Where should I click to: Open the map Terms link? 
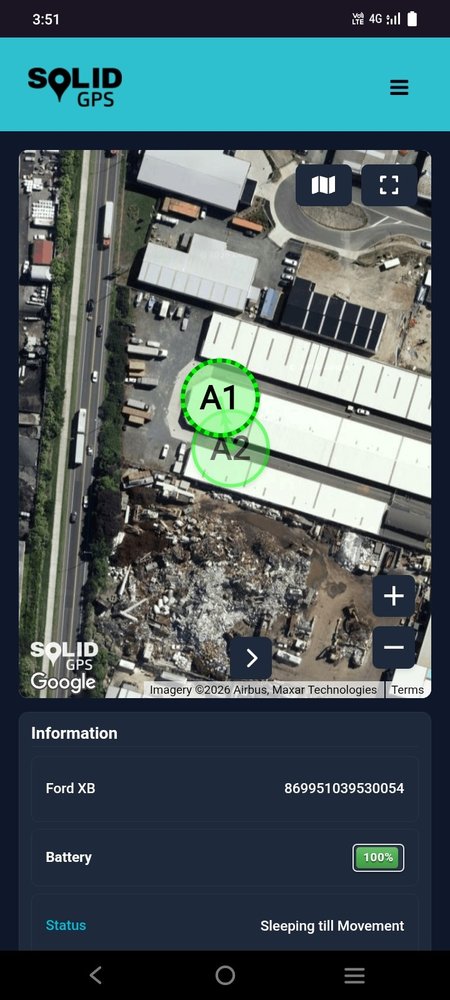point(407,689)
